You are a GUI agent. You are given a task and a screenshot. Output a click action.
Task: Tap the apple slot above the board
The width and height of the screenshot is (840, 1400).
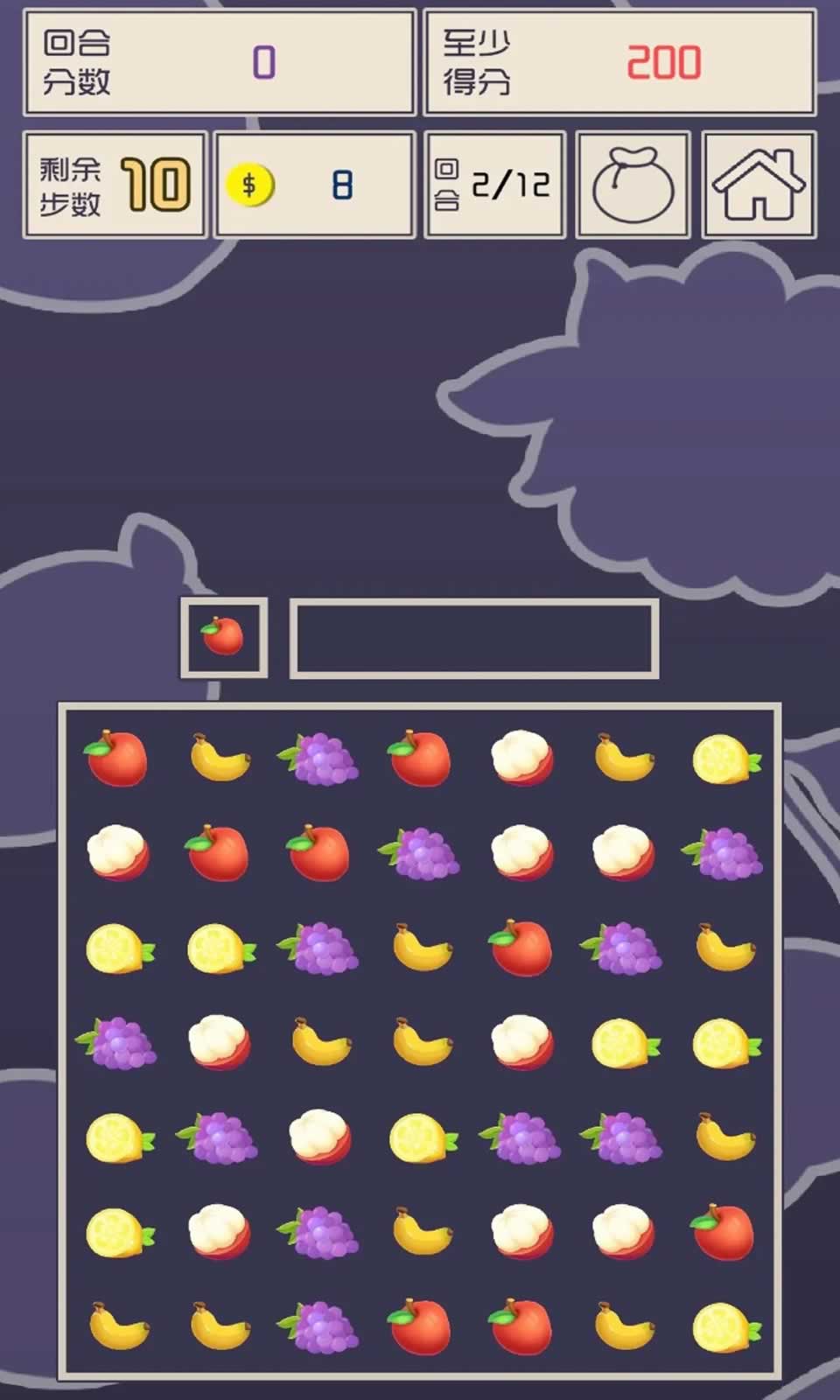[223, 638]
